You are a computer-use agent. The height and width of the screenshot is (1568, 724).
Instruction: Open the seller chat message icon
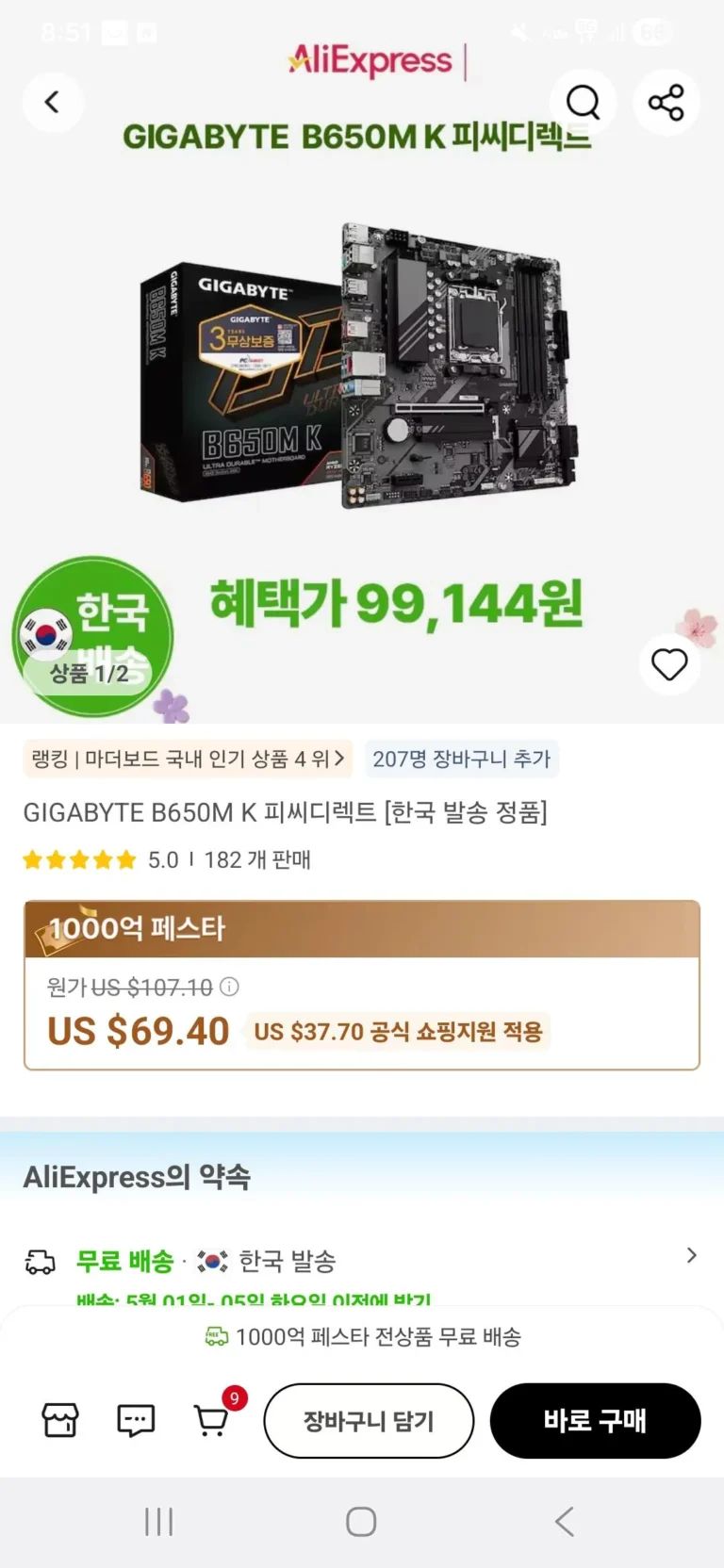click(136, 1420)
